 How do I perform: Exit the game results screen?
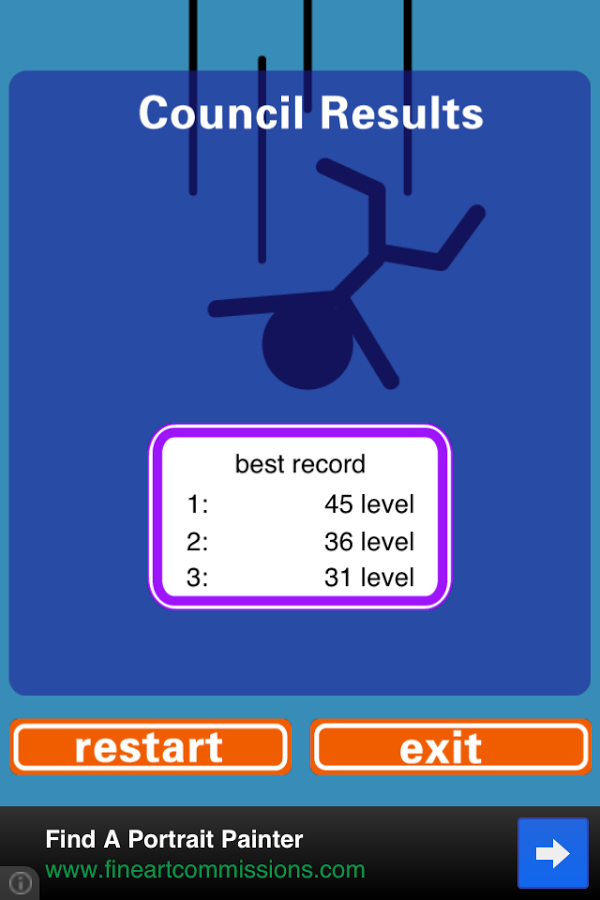[449, 747]
